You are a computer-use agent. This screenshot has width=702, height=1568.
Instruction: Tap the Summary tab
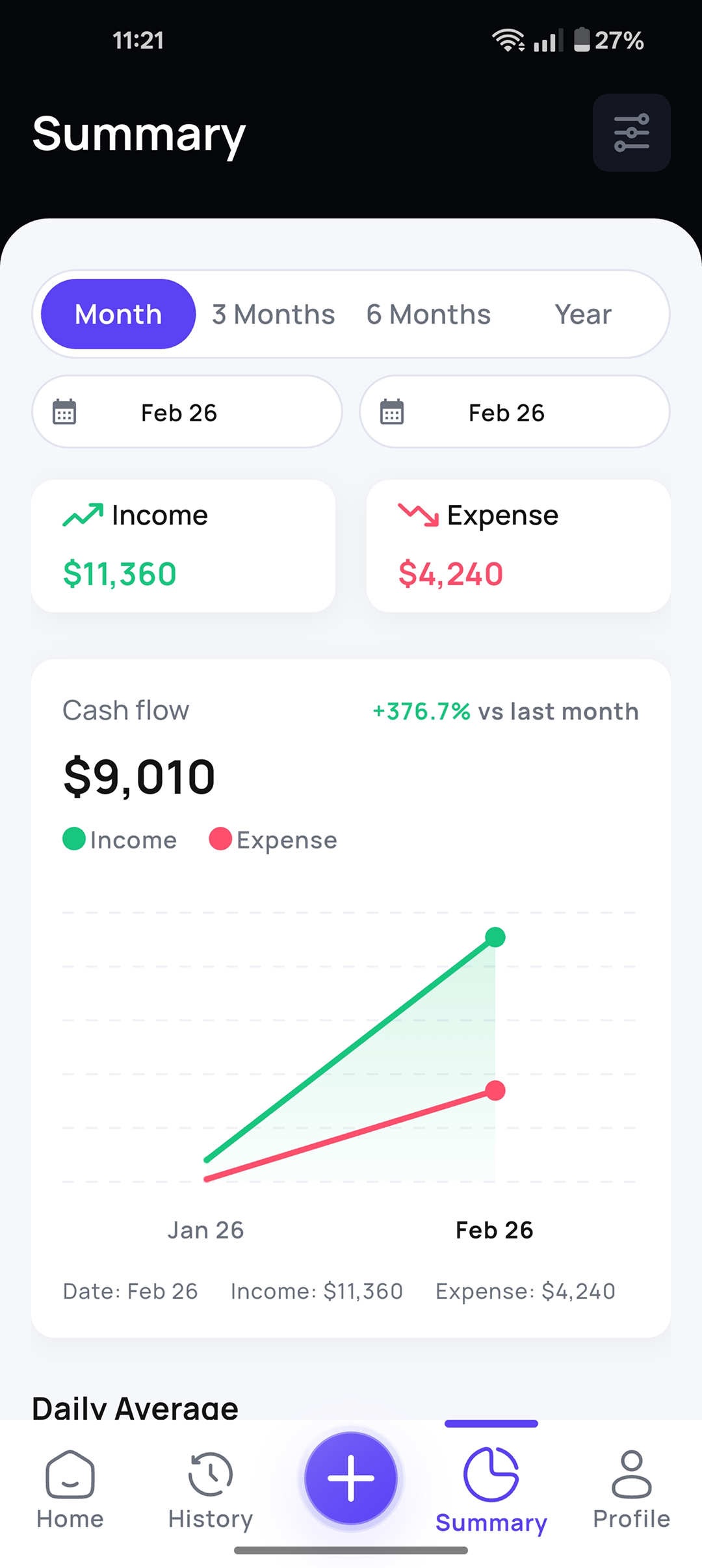point(491,1490)
